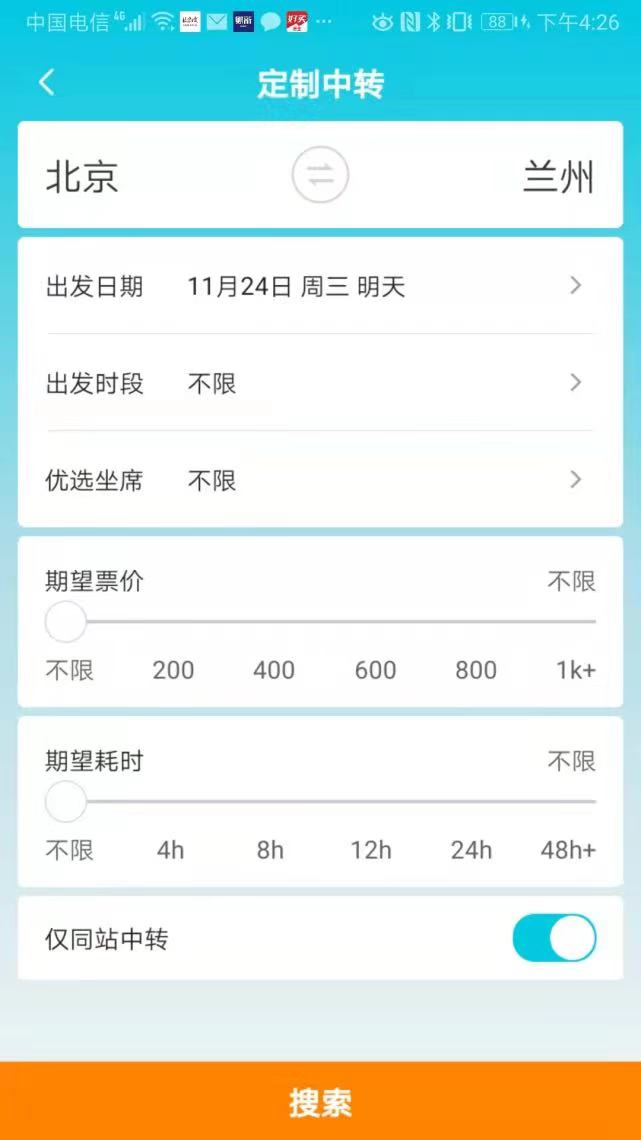Open the 出发时段 time range option
The height and width of the screenshot is (1140, 641).
(320, 383)
